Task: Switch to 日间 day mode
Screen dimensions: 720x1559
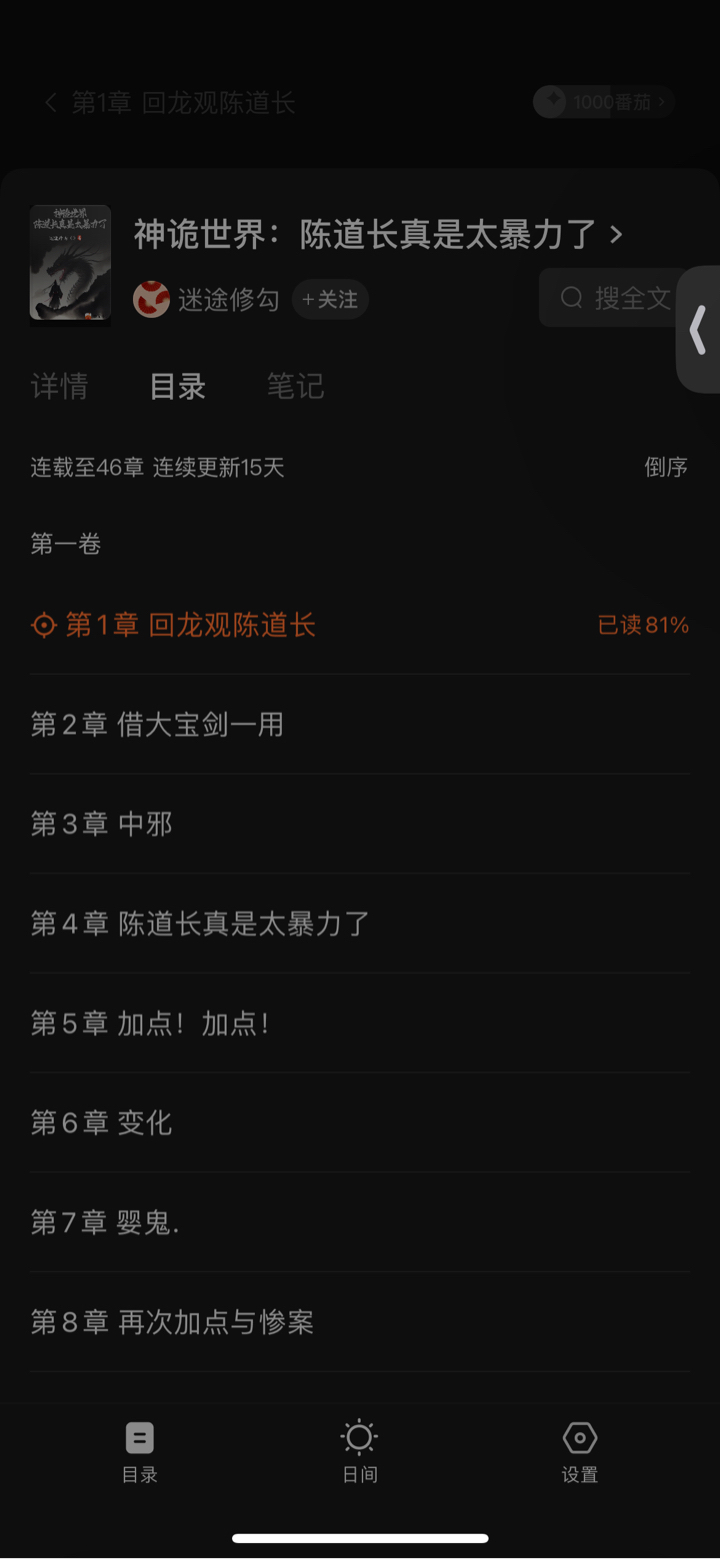Action: 360,1450
